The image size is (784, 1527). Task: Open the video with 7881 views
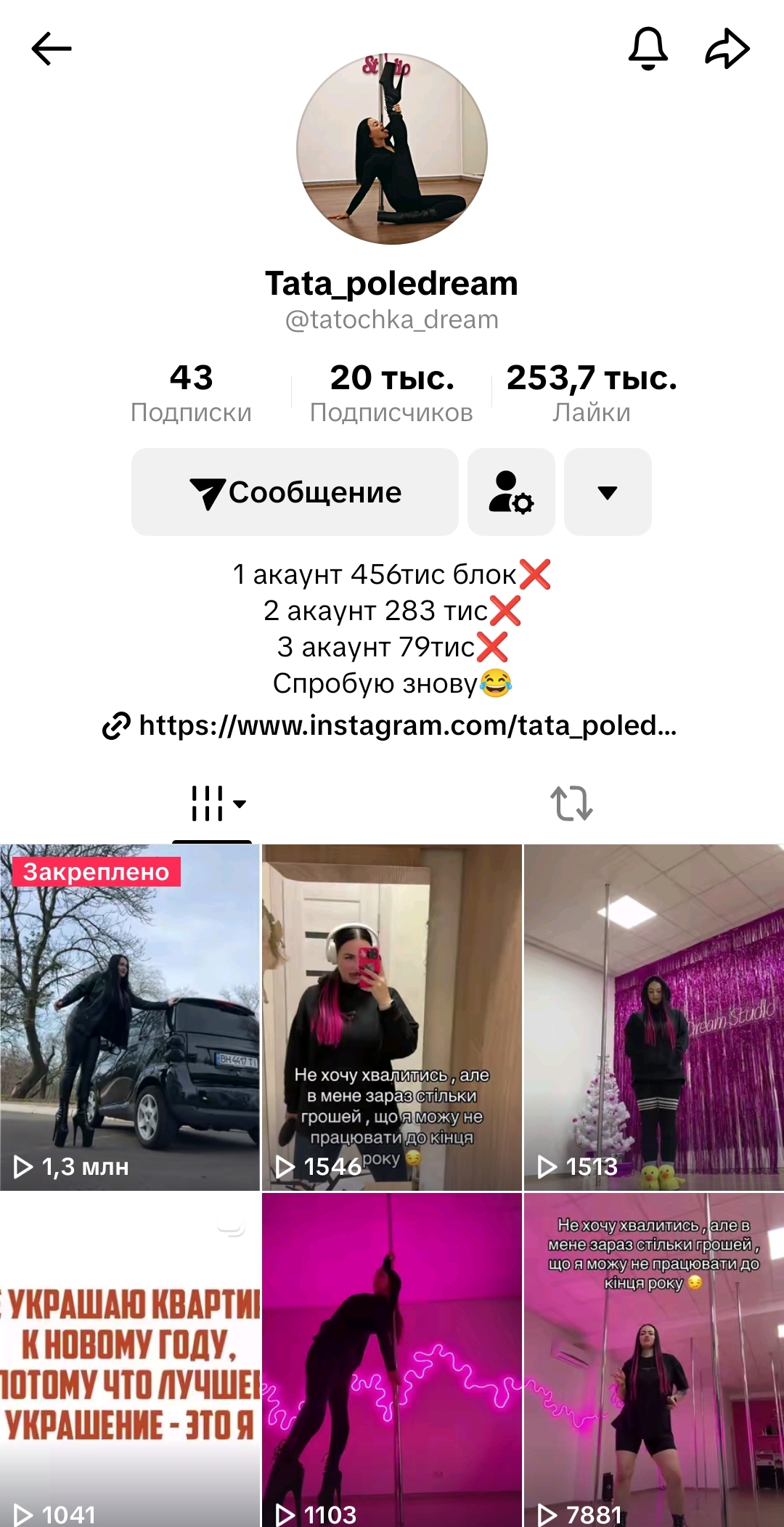[x=654, y=1360]
